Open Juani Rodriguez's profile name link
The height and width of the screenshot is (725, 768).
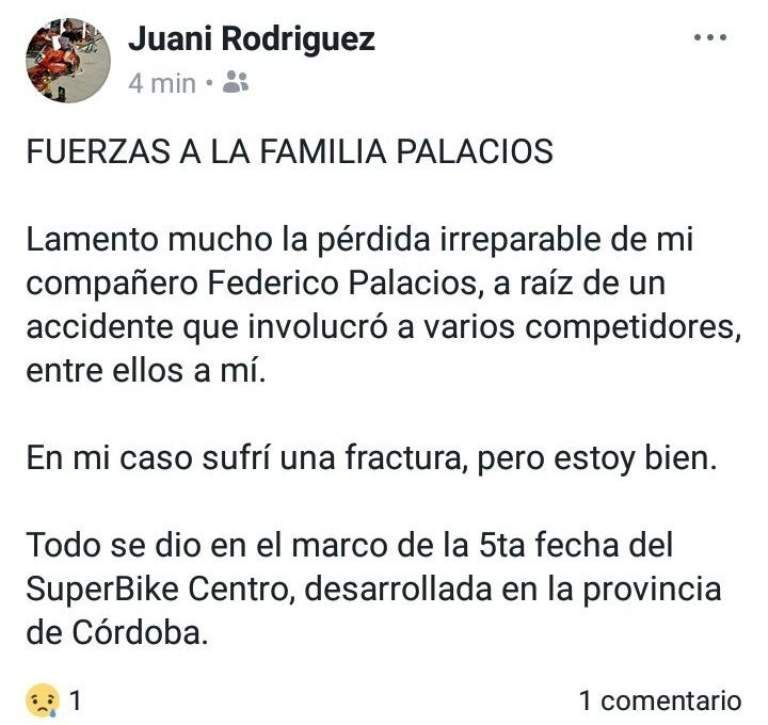point(251,40)
